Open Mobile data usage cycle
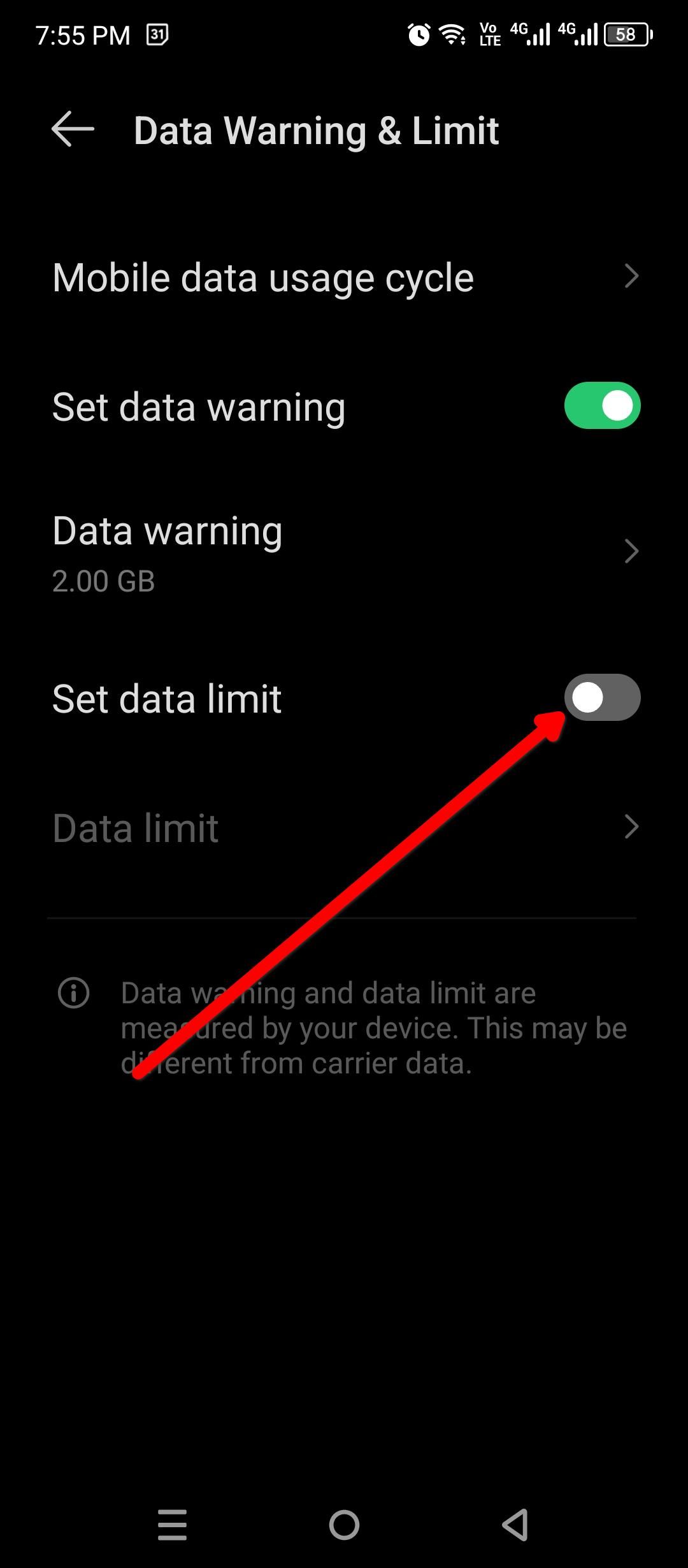The height and width of the screenshot is (1568, 688). click(344, 277)
